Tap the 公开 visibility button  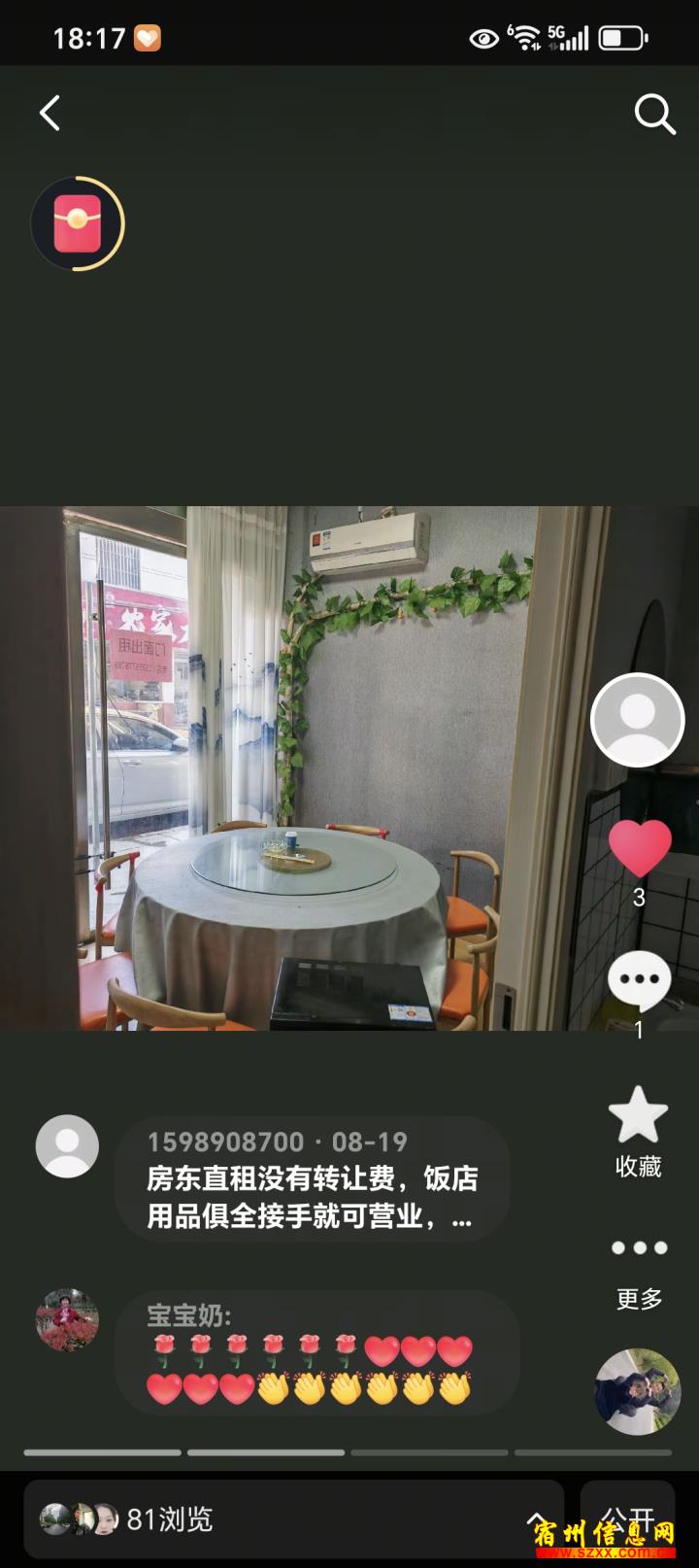[626, 1517]
